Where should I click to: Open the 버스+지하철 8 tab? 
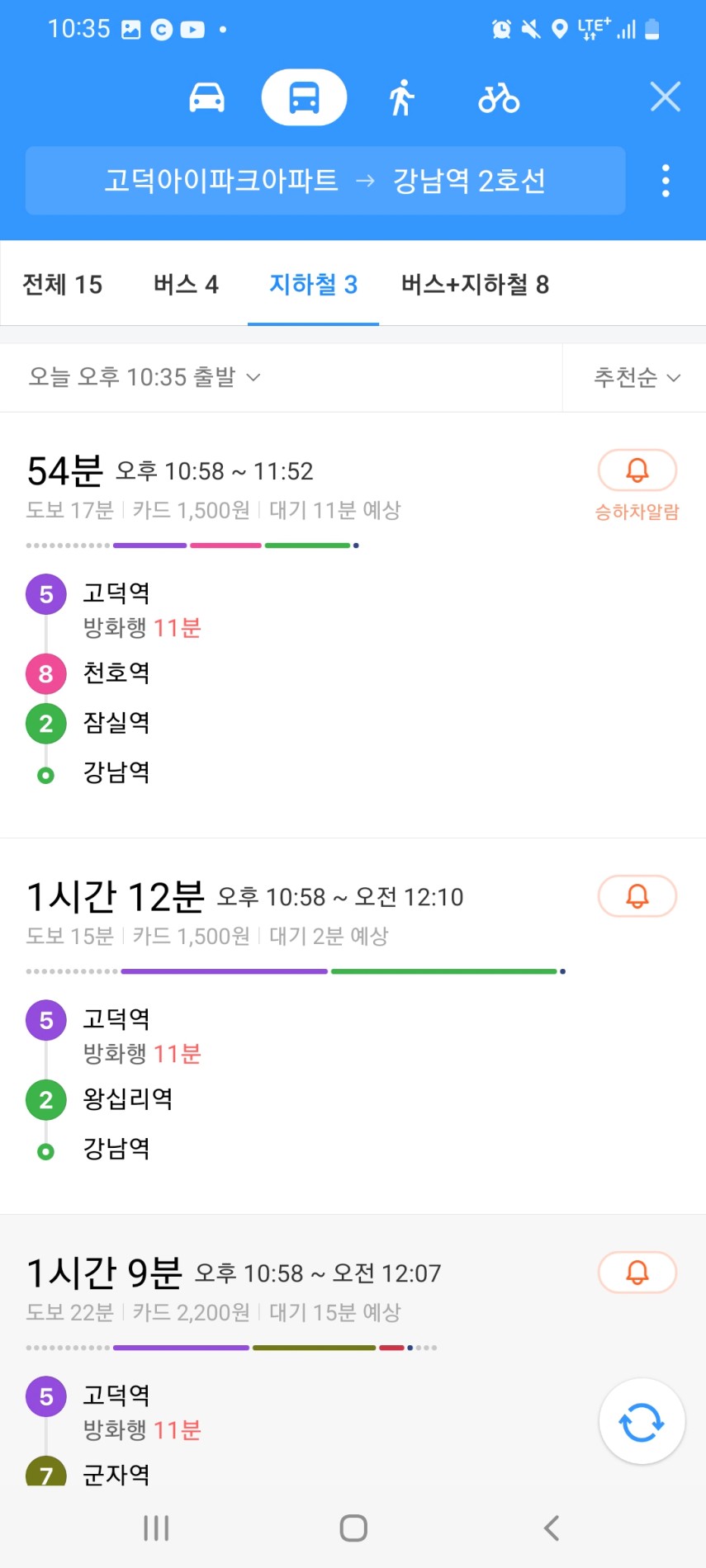coord(475,285)
